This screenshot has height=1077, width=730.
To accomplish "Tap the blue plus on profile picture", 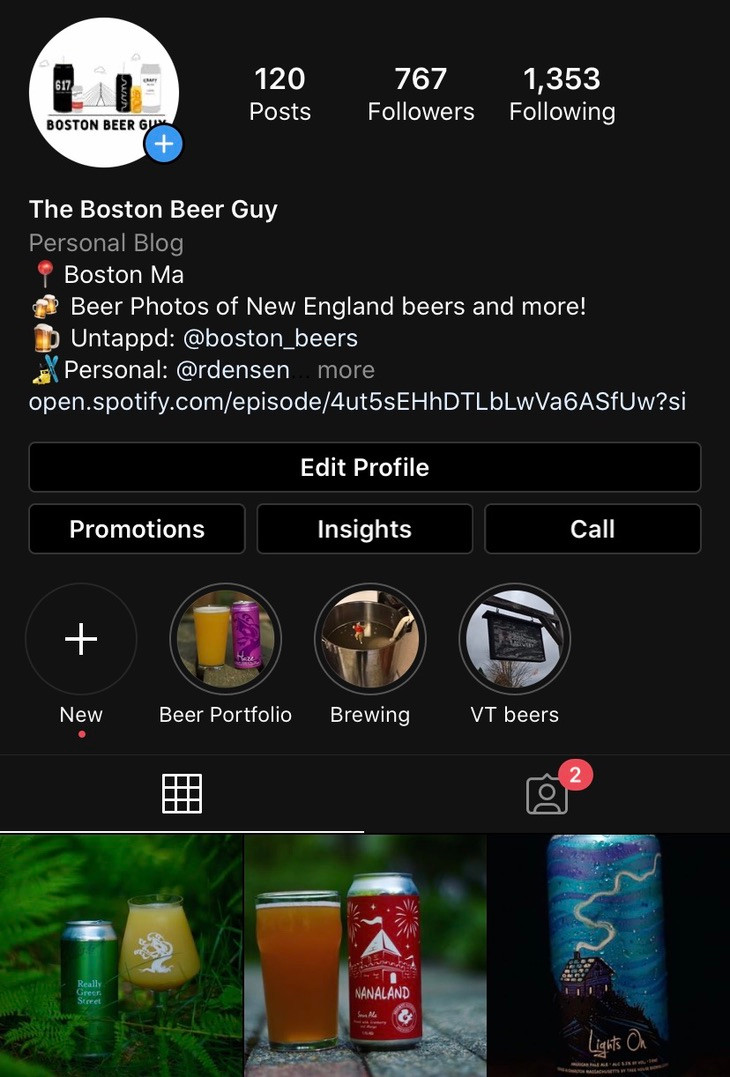I will click(x=164, y=144).
